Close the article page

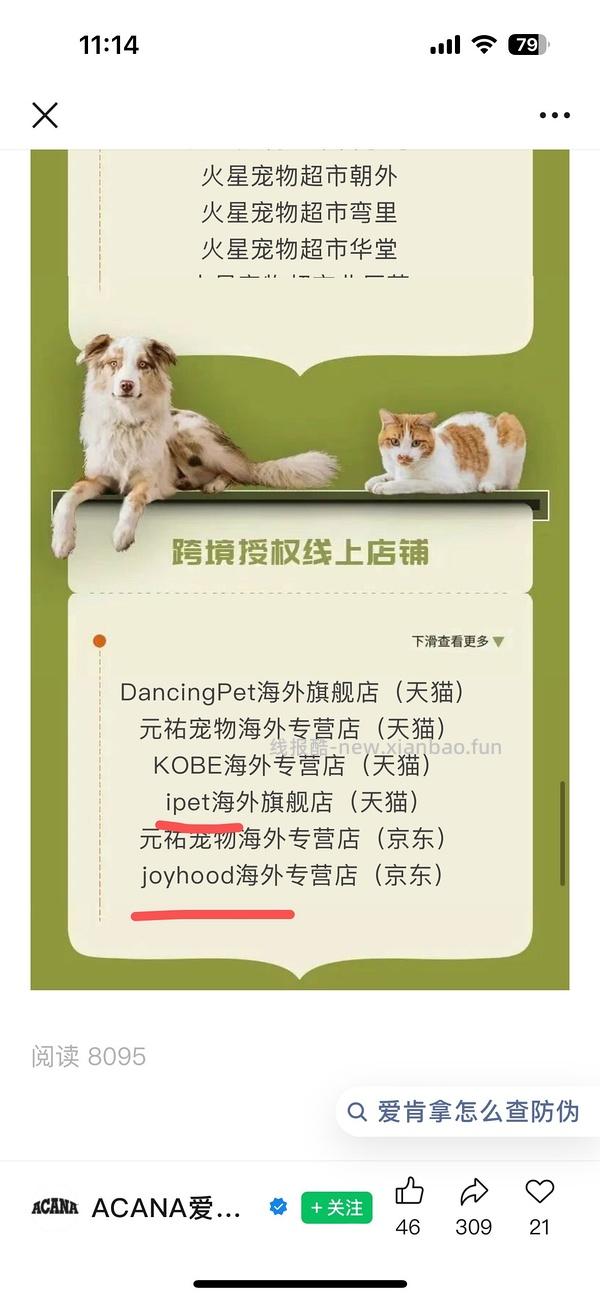pos(45,116)
